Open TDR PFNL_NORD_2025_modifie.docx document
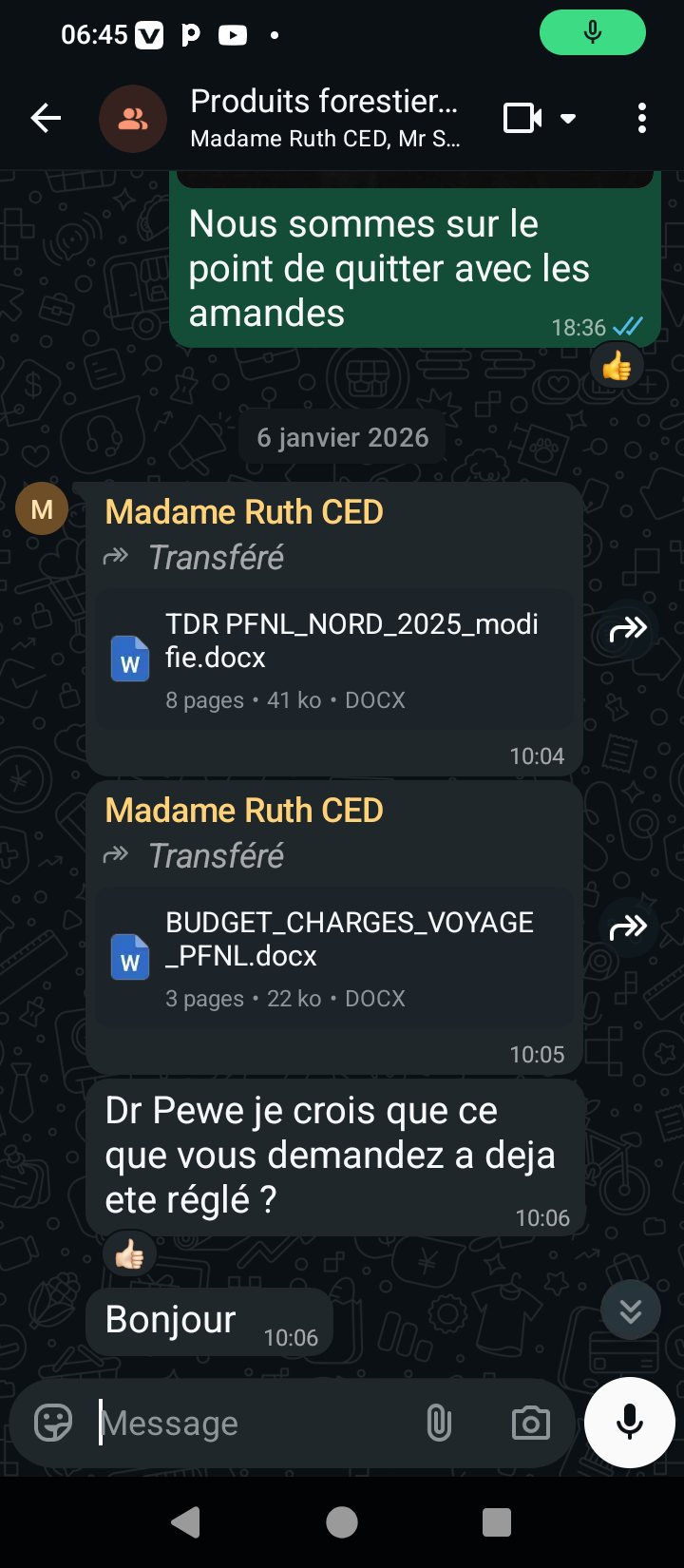This screenshot has width=684, height=1568. pos(332,660)
